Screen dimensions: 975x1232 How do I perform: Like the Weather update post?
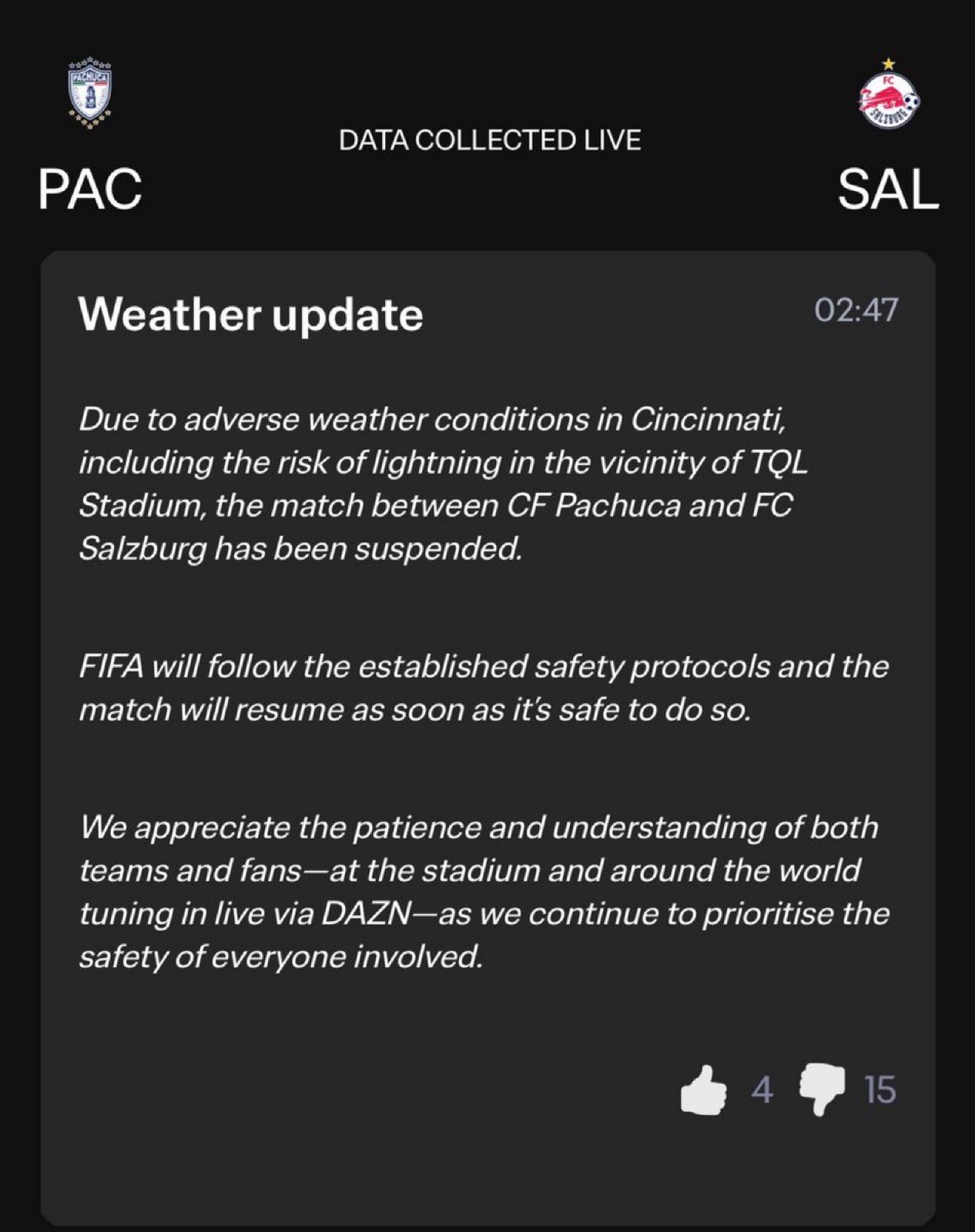pyautogui.click(x=704, y=1089)
